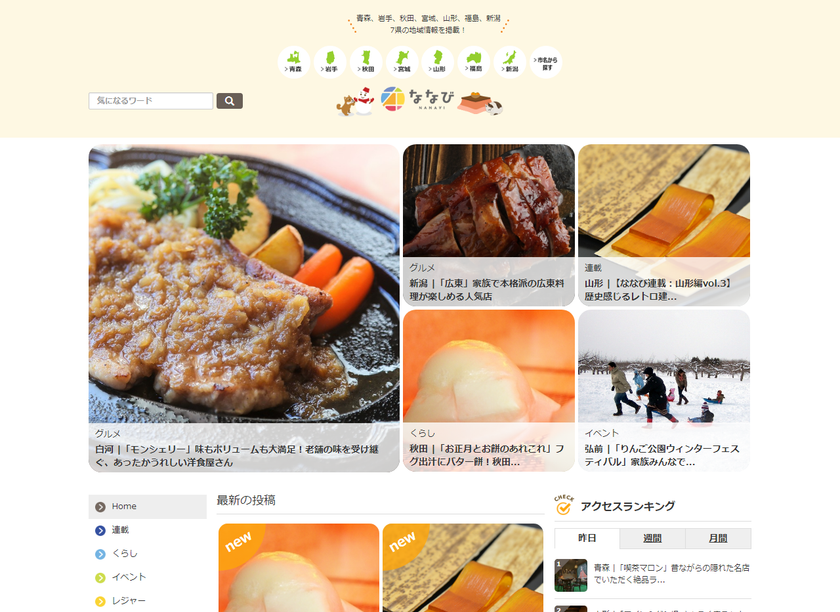Open the 山形 ななび連載 article
This screenshot has width=840, height=612.
(663, 290)
